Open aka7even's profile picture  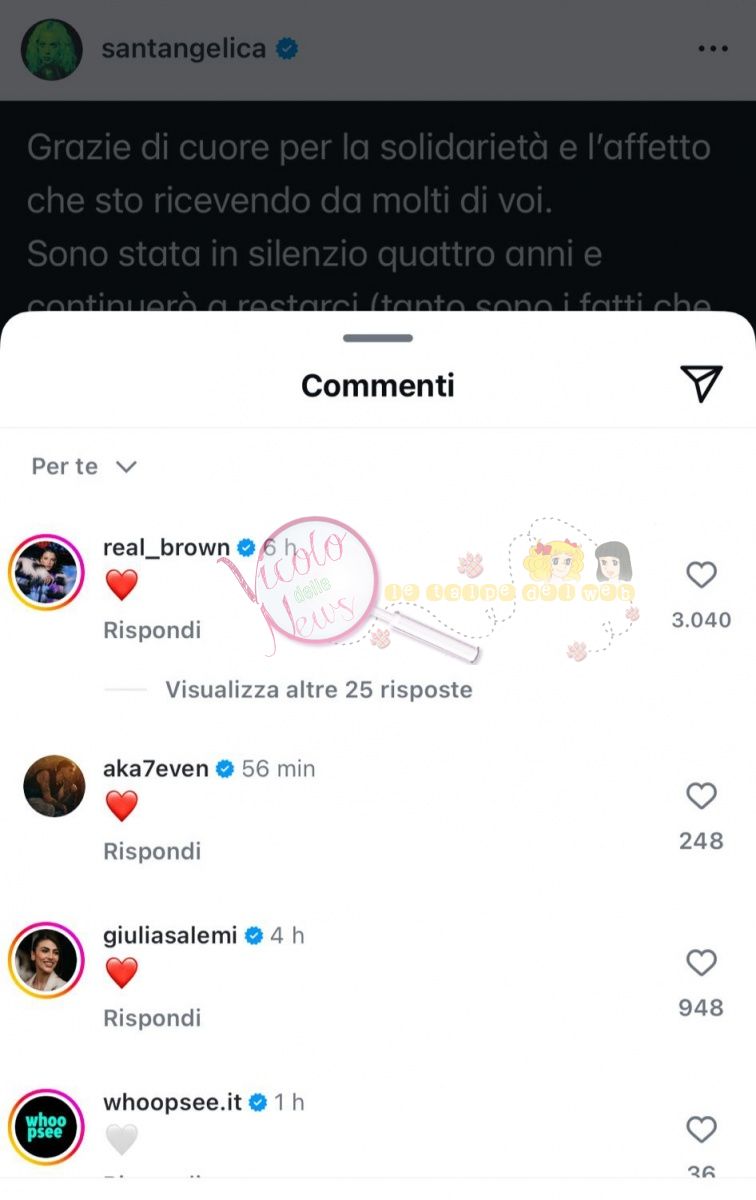[x=54, y=786]
